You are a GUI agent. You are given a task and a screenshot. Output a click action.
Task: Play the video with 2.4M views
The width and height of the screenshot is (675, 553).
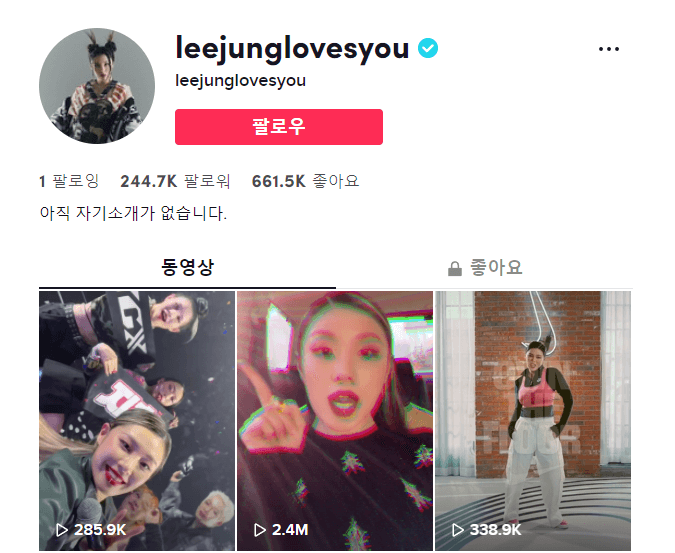pos(335,421)
